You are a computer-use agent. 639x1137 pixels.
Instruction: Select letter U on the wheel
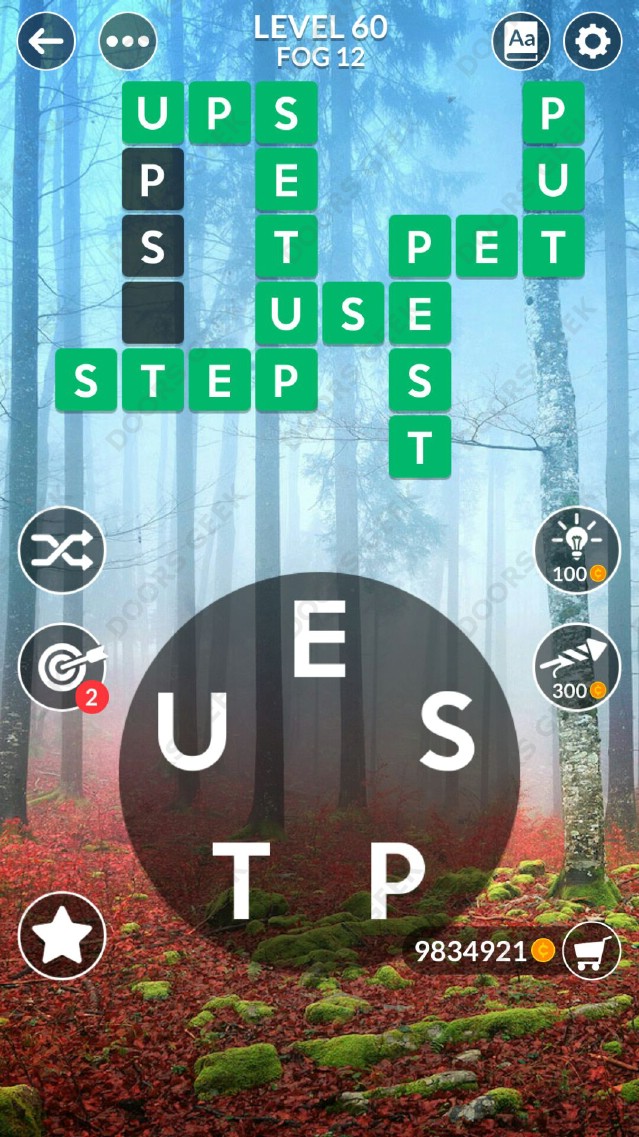coord(189,735)
